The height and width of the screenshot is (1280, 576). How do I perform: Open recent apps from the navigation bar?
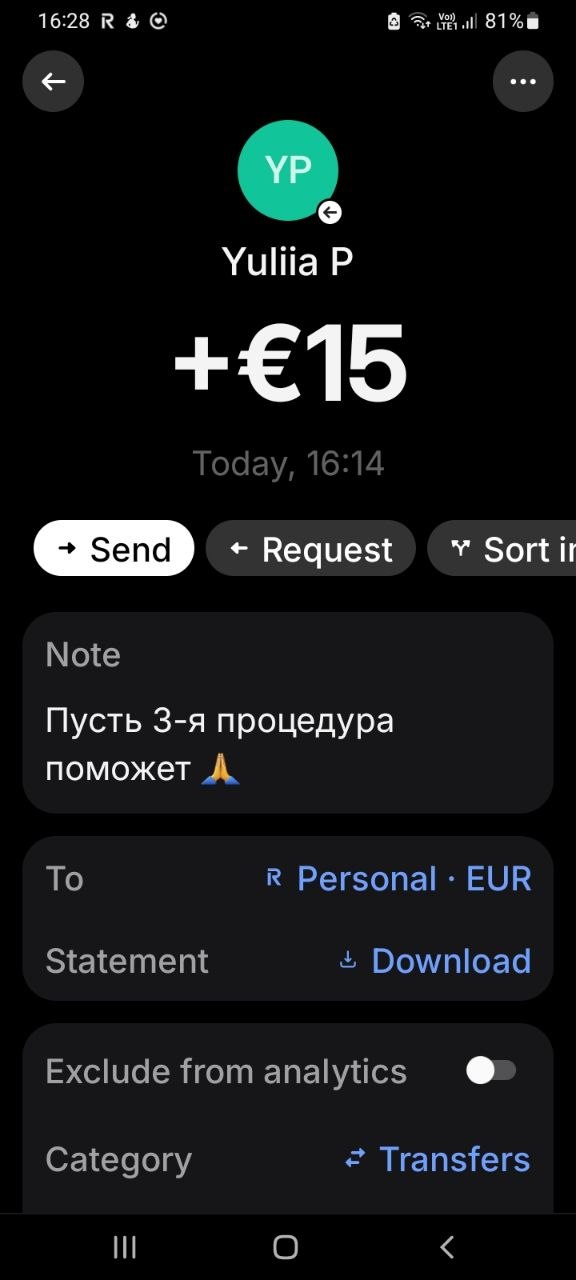pyautogui.click(x=125, y=1247)
